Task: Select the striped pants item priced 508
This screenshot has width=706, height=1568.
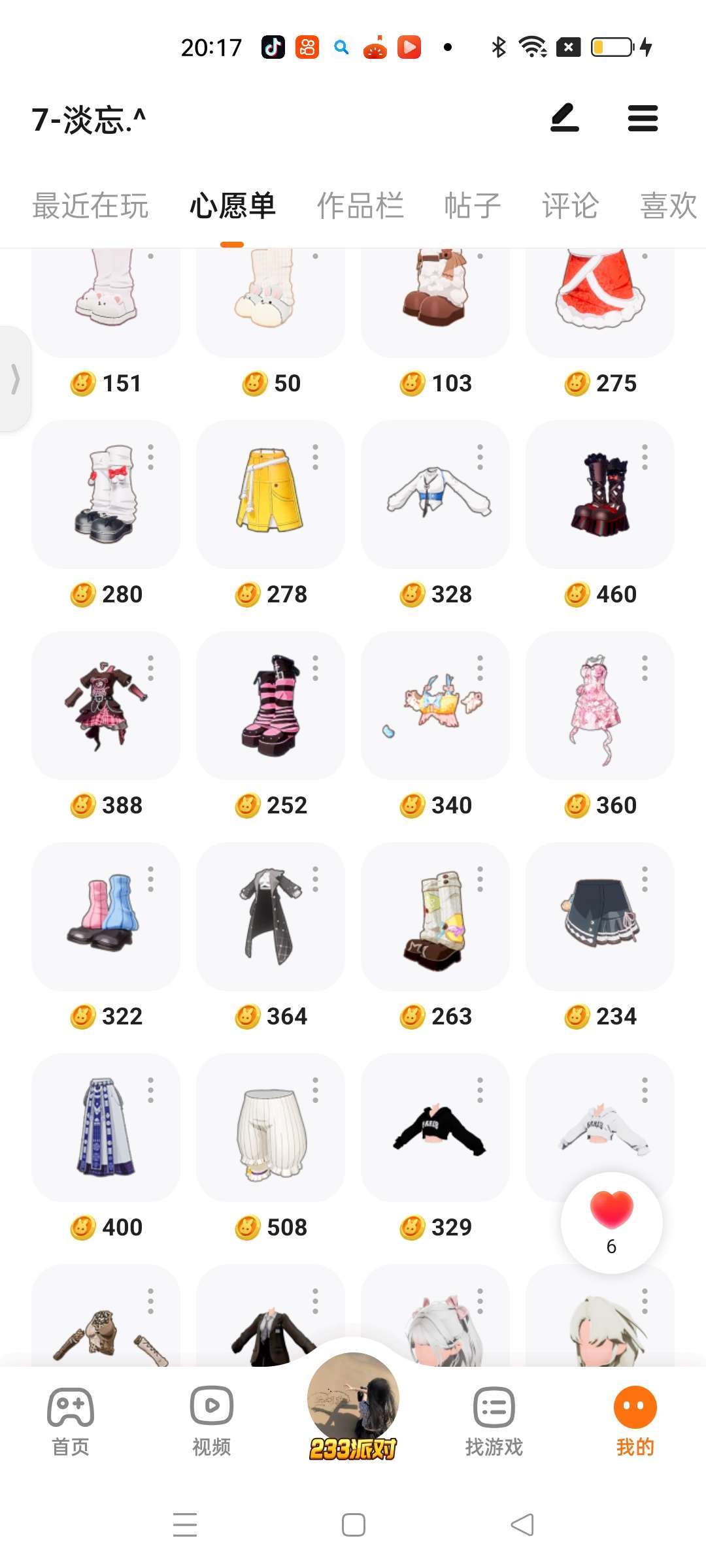Action: [x=270, y=1127]
